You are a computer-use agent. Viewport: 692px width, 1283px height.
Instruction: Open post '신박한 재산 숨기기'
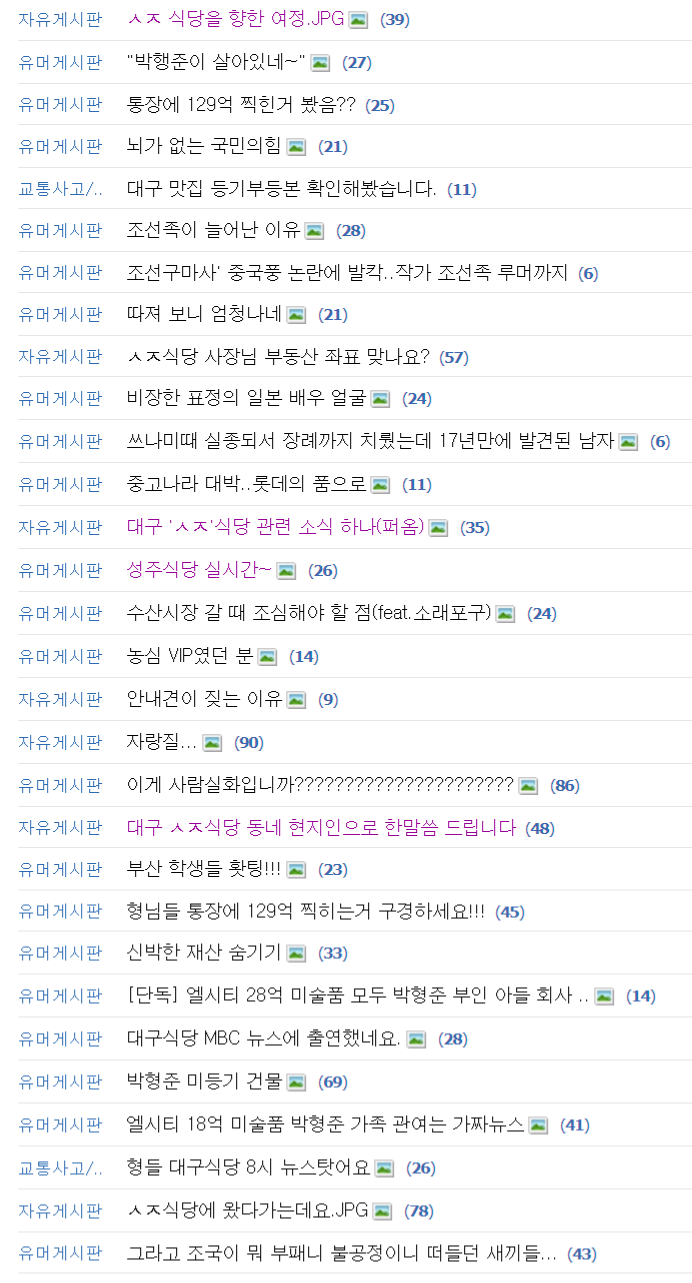pos(204,954)
